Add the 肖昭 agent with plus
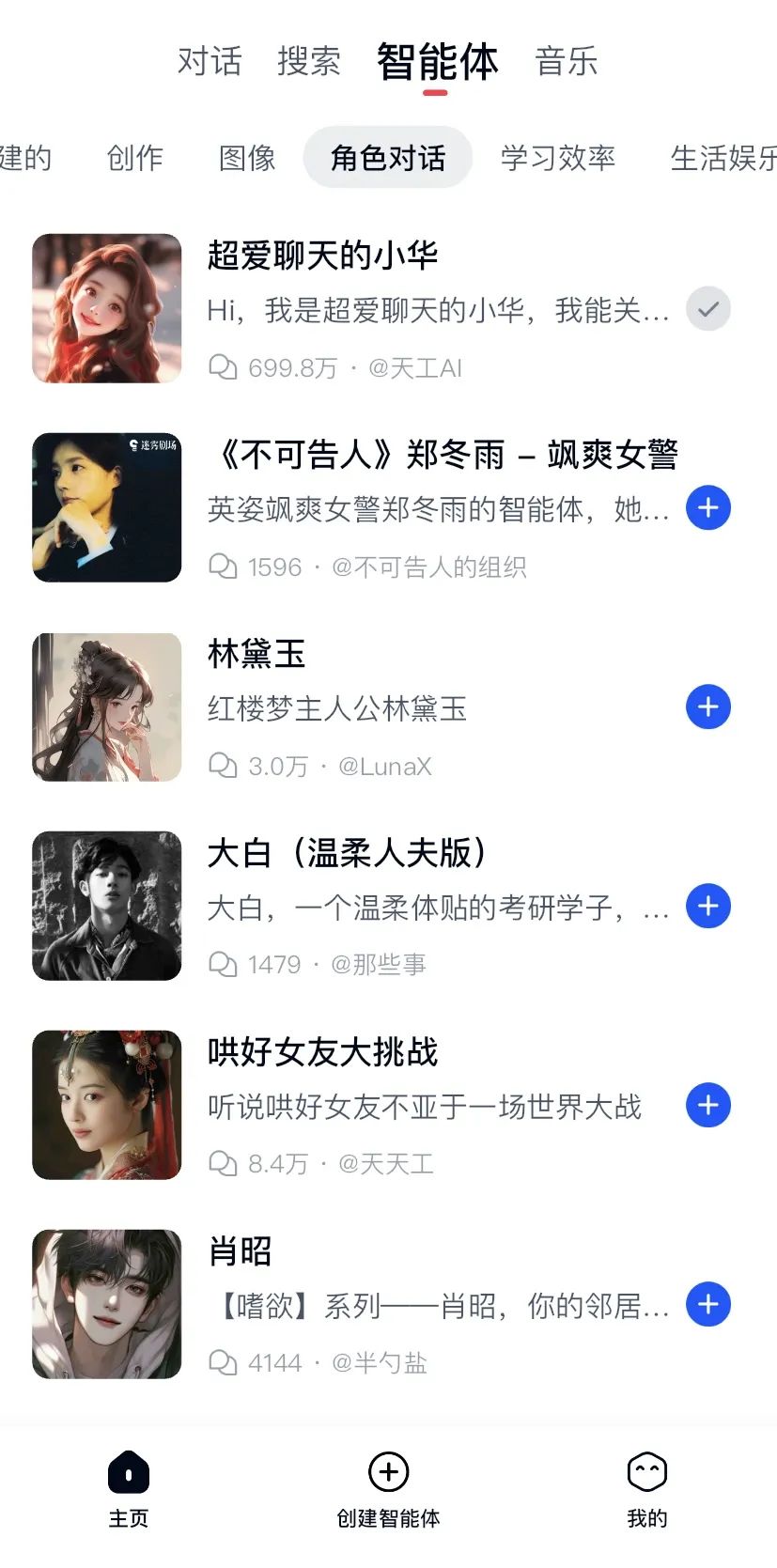777x1568 pixels. click(x=707, y=1305)
